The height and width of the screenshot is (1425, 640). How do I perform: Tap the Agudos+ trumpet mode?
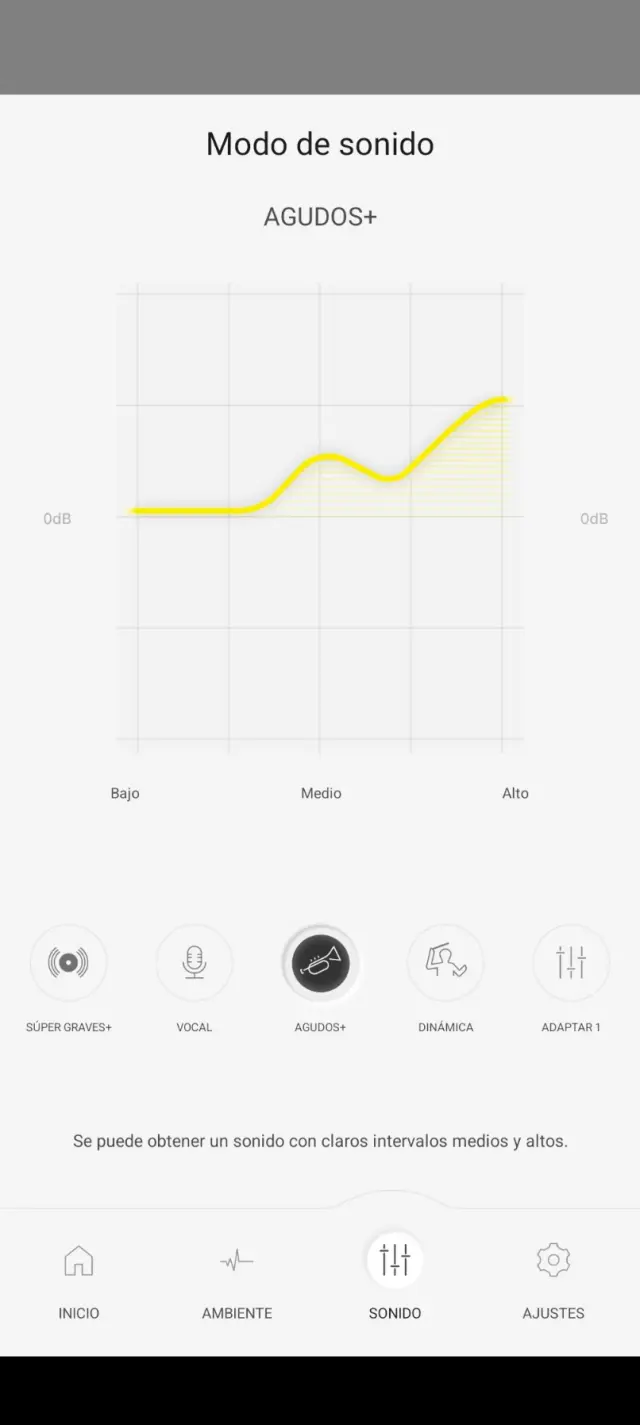tap(320, 963)
